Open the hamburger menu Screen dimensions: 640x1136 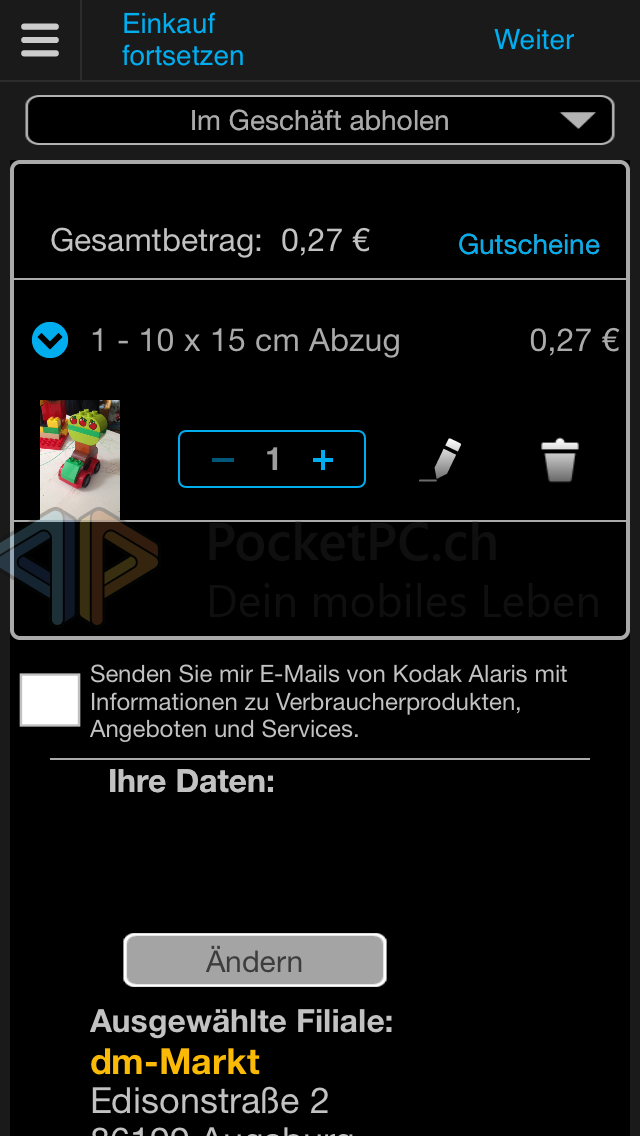click(x=40, y=40)
